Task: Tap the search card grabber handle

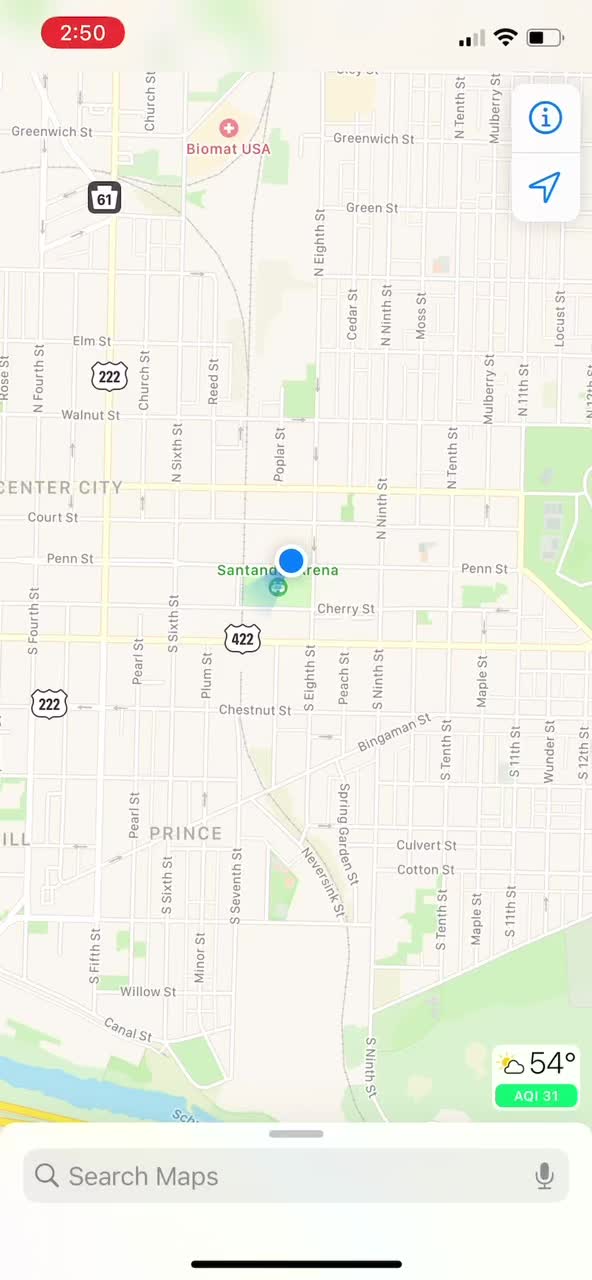Action: (296, 1134)
